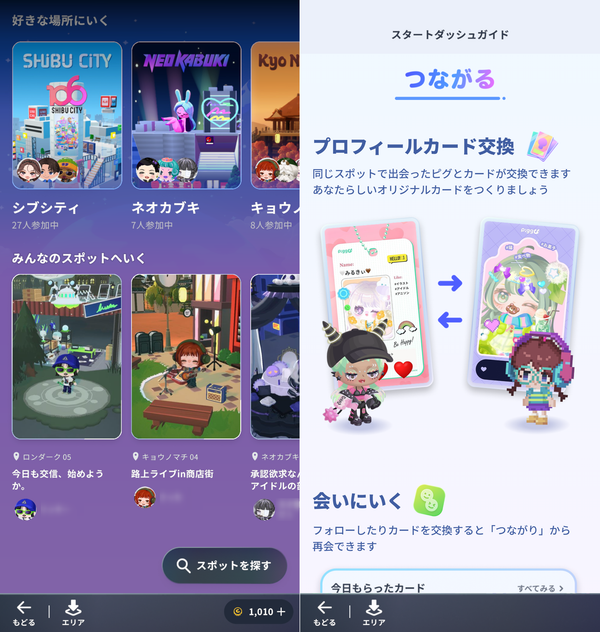Open the 路上ライブin商店街 spot
The width and height of the screenshot is (600, 632).
coord(186,357)
